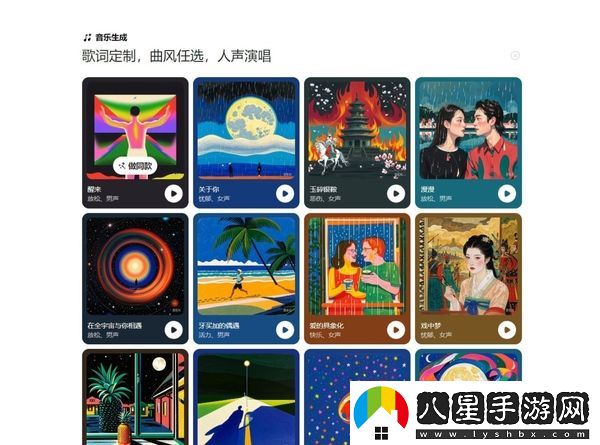Open the 在全宇宙与你相遇 card
Screen dimensions: 600x445
pos(135,265)
